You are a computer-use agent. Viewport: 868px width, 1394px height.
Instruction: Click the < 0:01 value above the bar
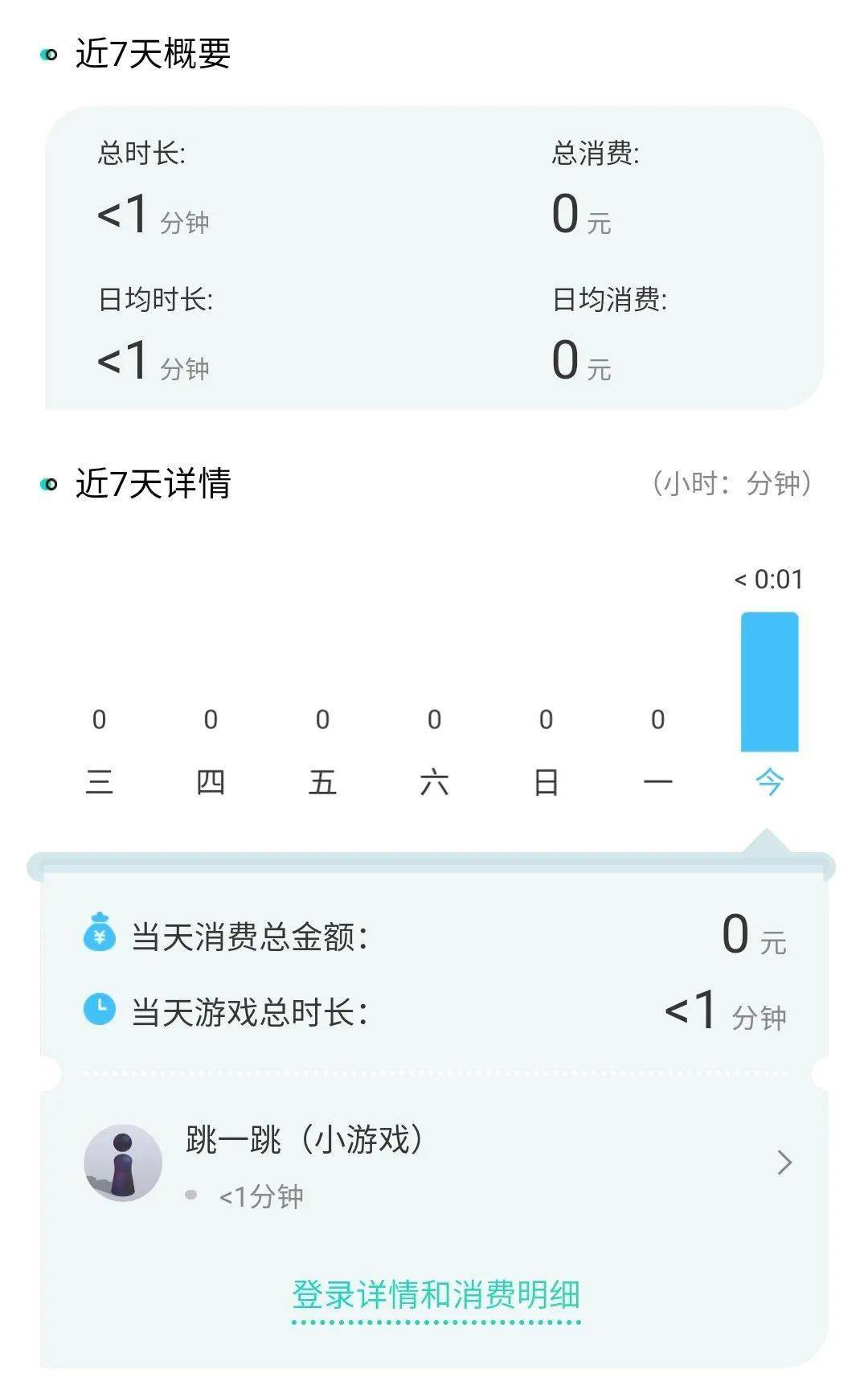click(x=770, y=577)
